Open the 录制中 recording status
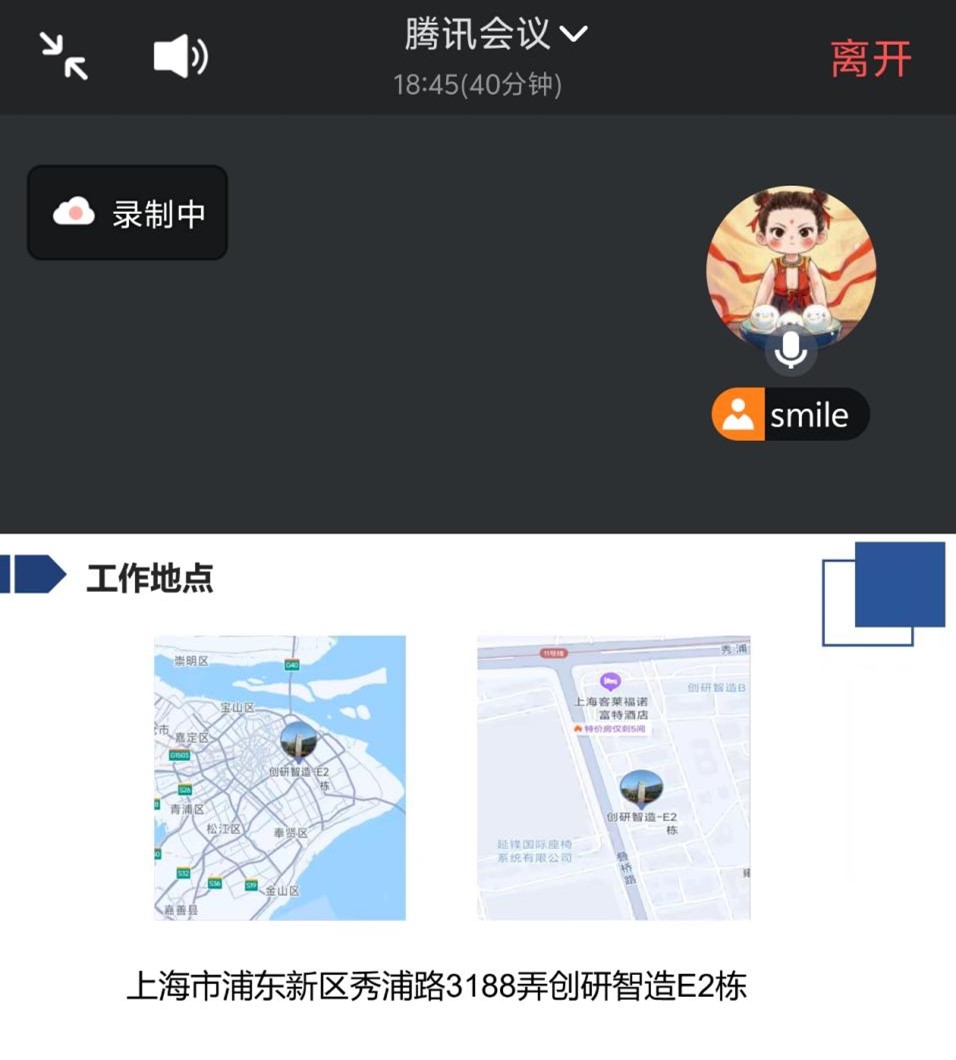 128,213
